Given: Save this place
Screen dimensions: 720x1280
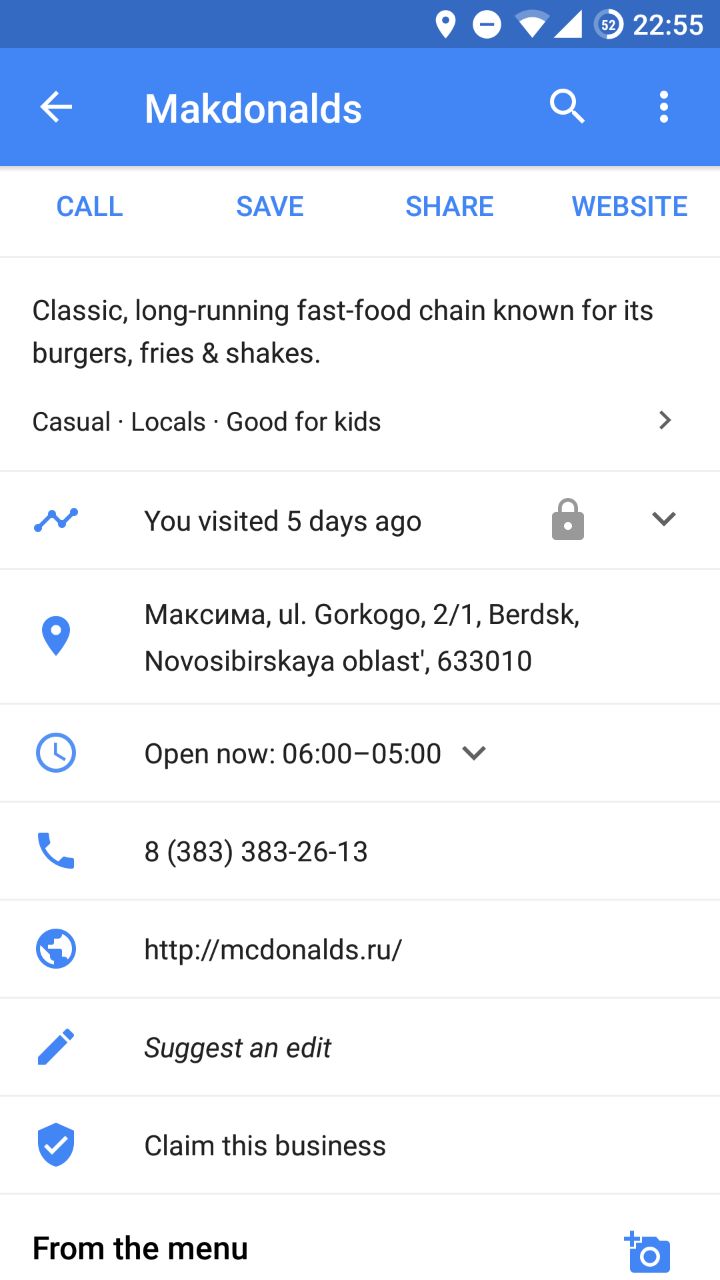Looking at the screenshot, I should click(x=270, y=206).
